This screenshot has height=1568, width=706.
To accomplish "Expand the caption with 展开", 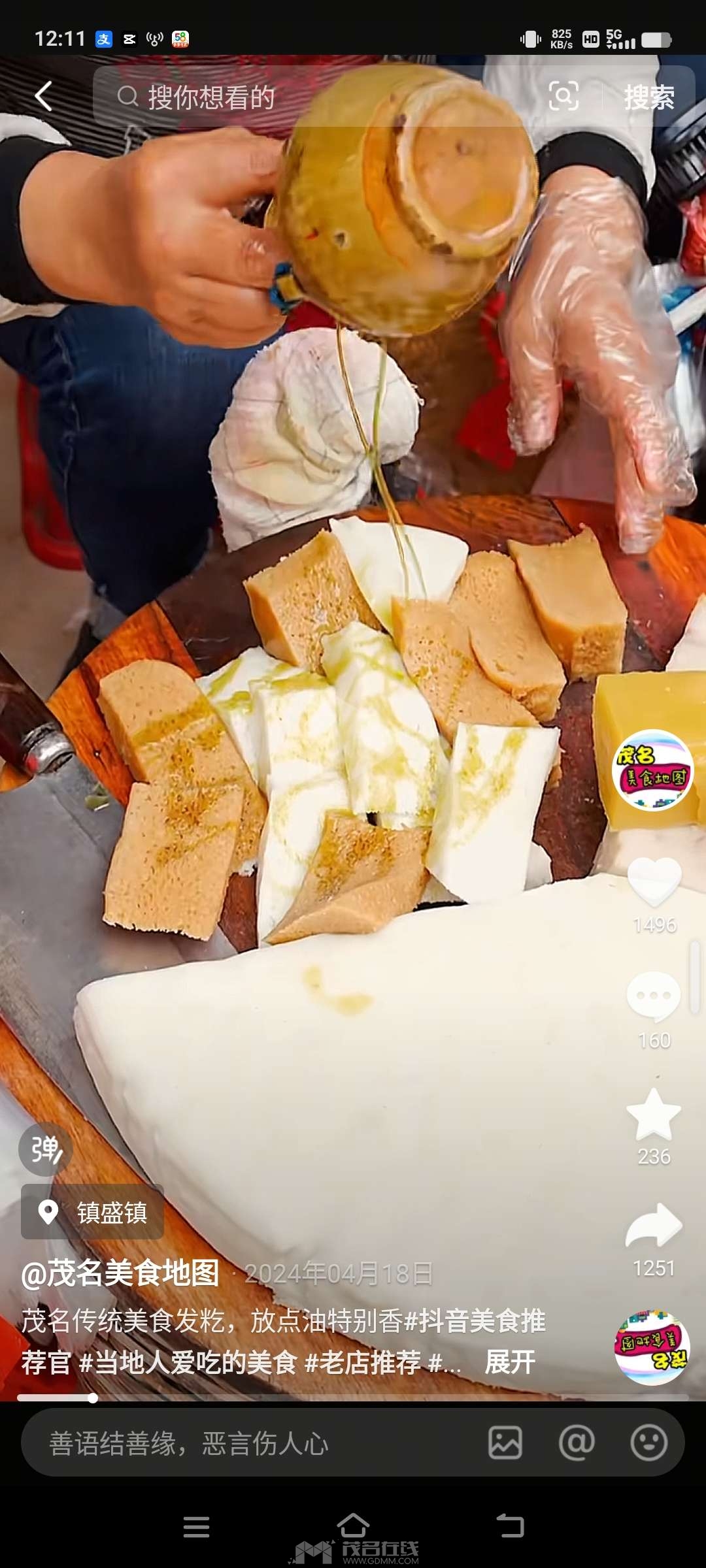I will pyautogui.click(x=510, y=1362).
